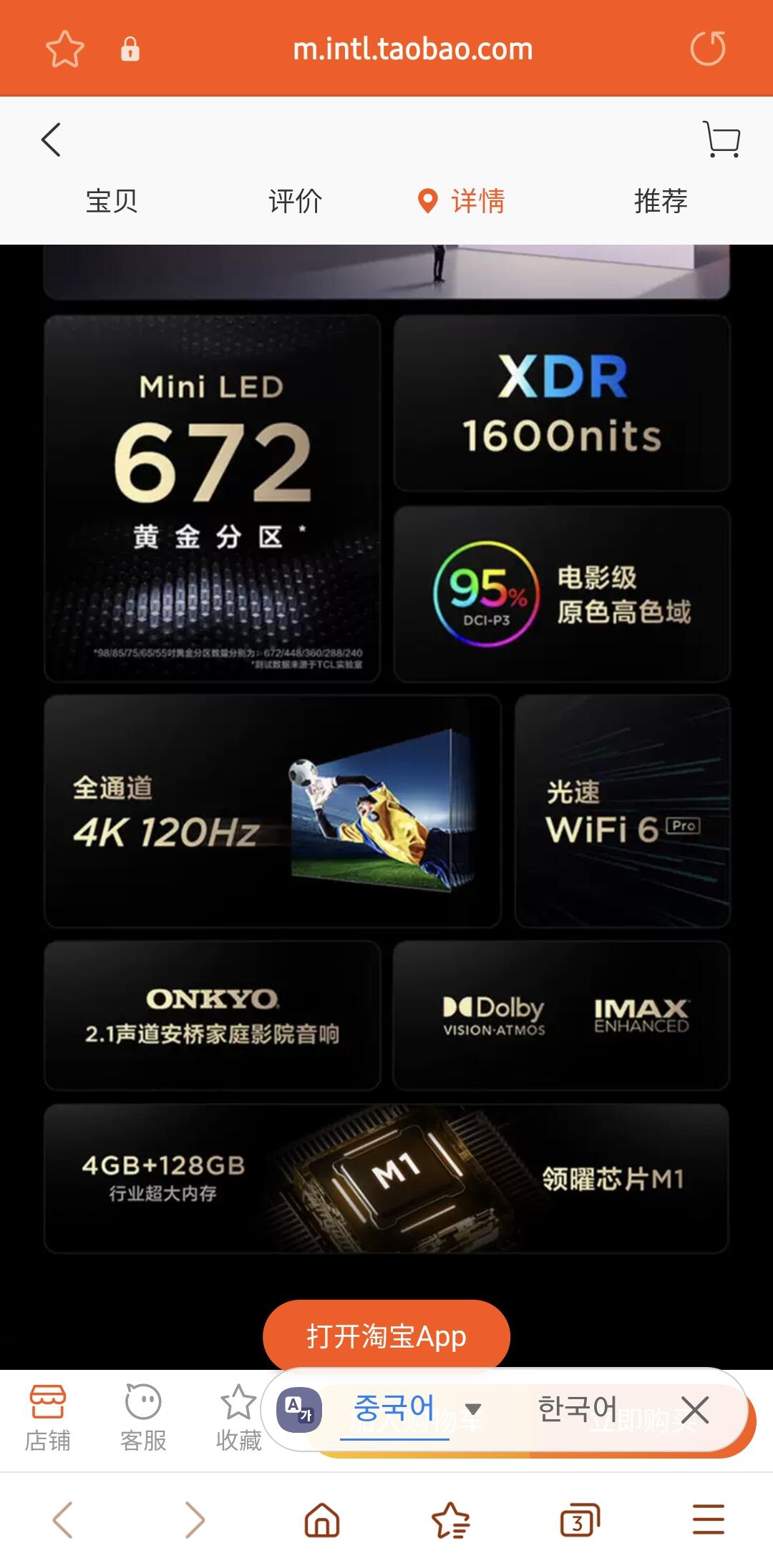The height and width of the screenshot is (1568, 773).
Task: Open the 店铺 shop icon
Action: [47, 1413]
